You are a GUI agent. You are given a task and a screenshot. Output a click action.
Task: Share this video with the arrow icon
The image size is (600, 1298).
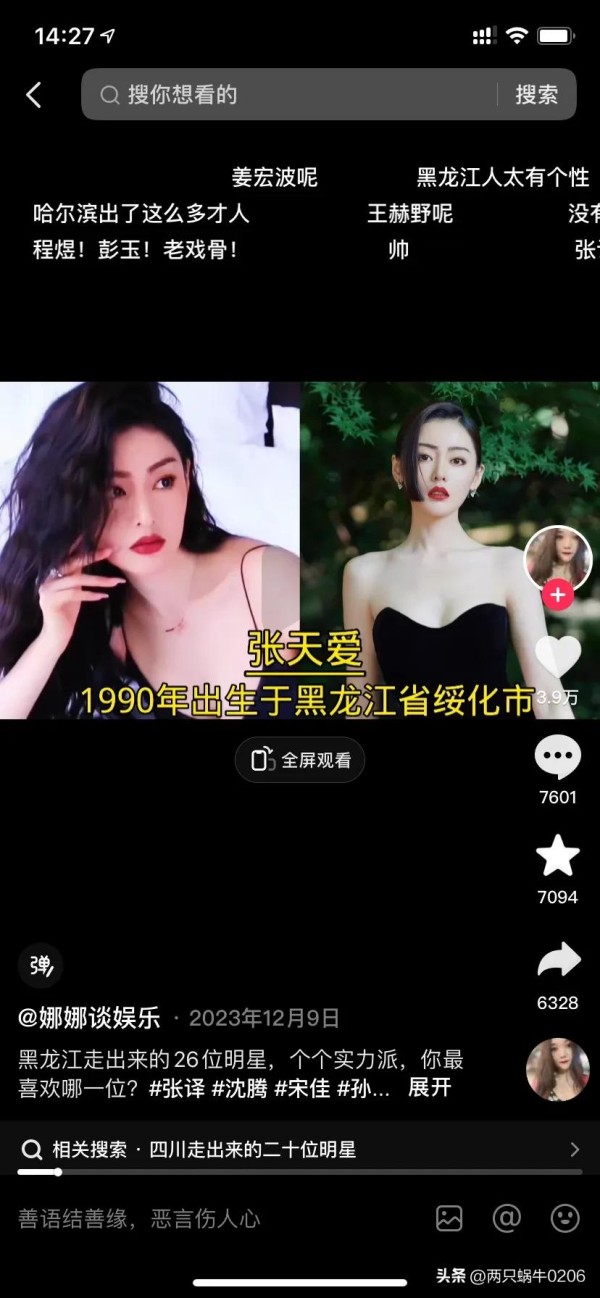pyautogui.click(x=557, y=962)
